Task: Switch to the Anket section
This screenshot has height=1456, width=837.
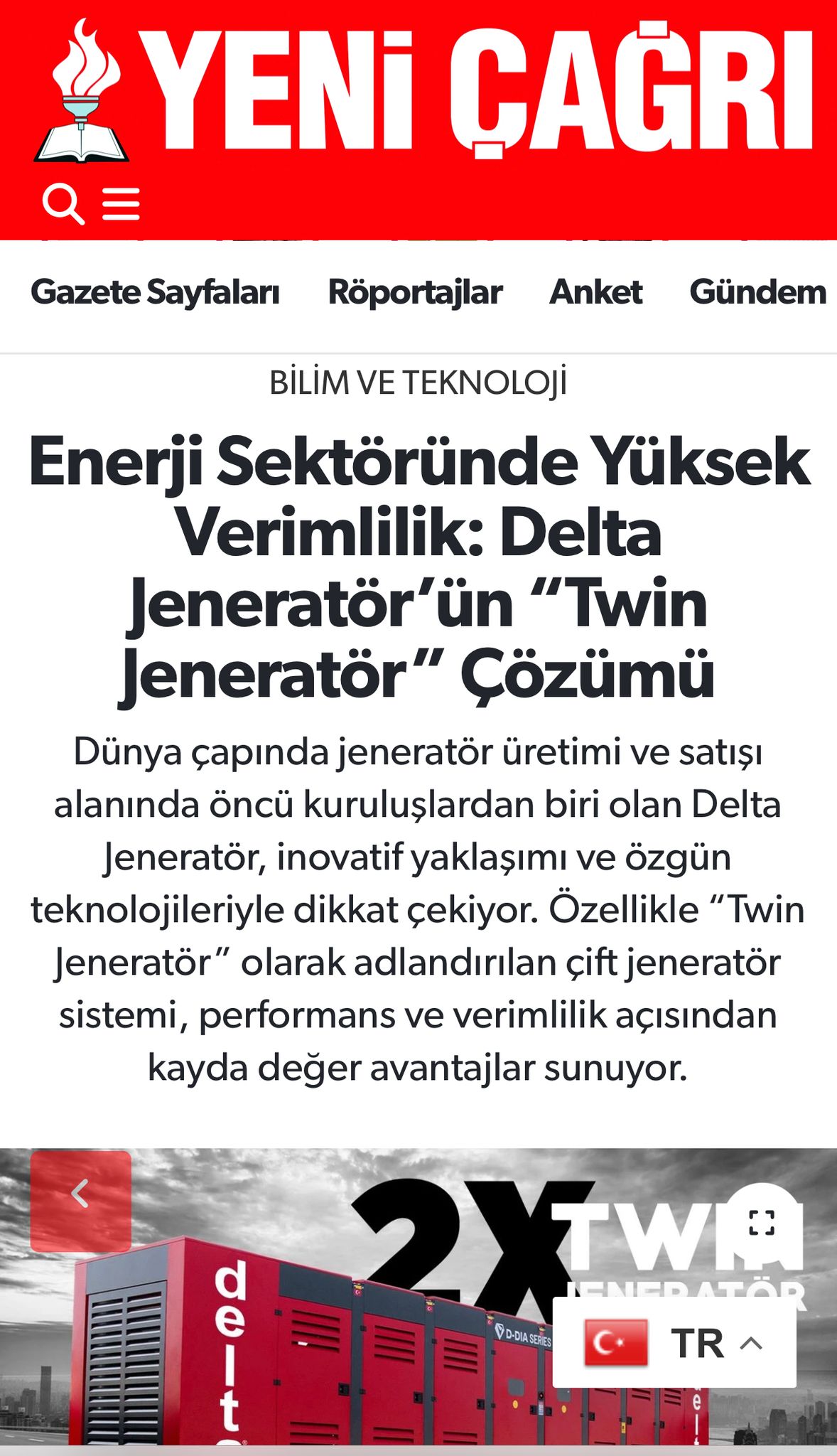Action: (x=595, y=292)
